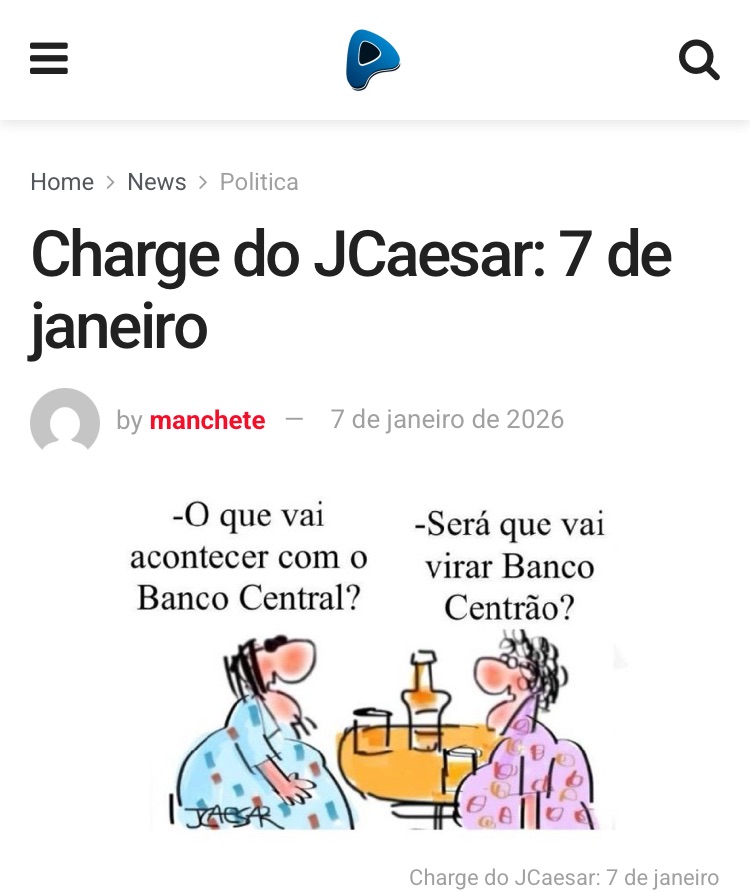This screenshot has height=892, width=750.
Task: Open the Politica category breadcrumb
Action: (259, 182)
